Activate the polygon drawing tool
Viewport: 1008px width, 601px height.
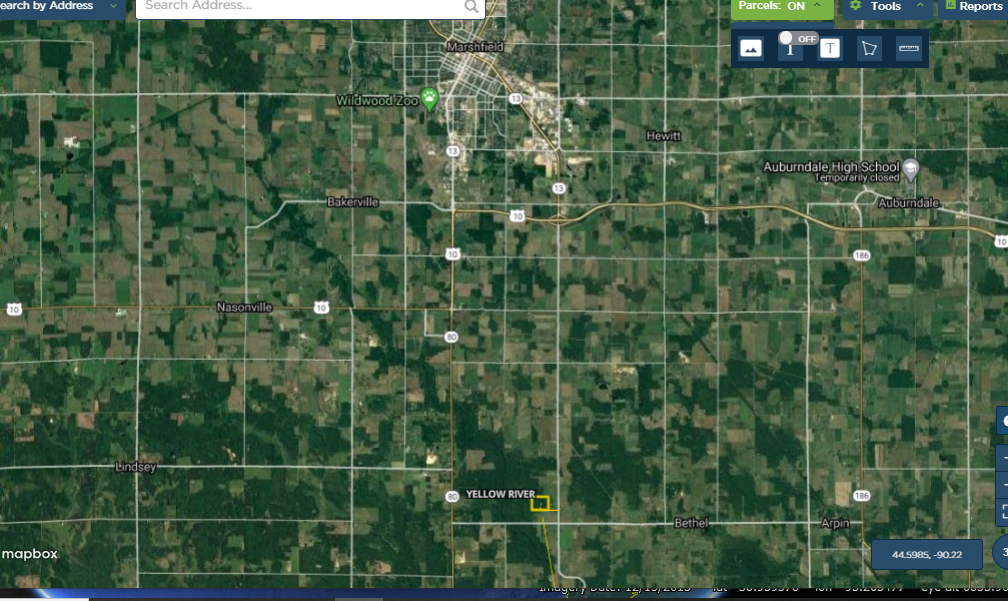(869, 48)
